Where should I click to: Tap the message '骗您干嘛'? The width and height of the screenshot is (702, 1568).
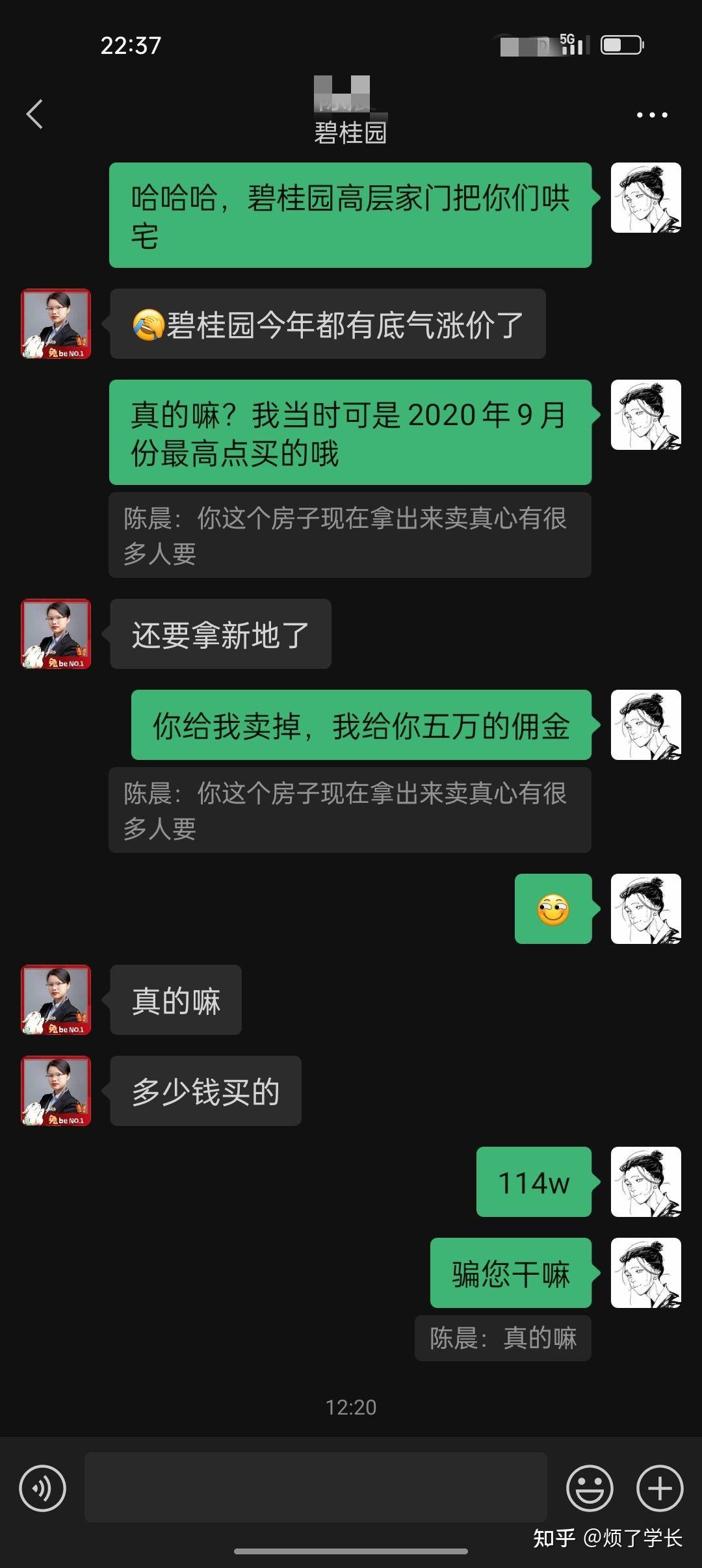click(510, 1274)
